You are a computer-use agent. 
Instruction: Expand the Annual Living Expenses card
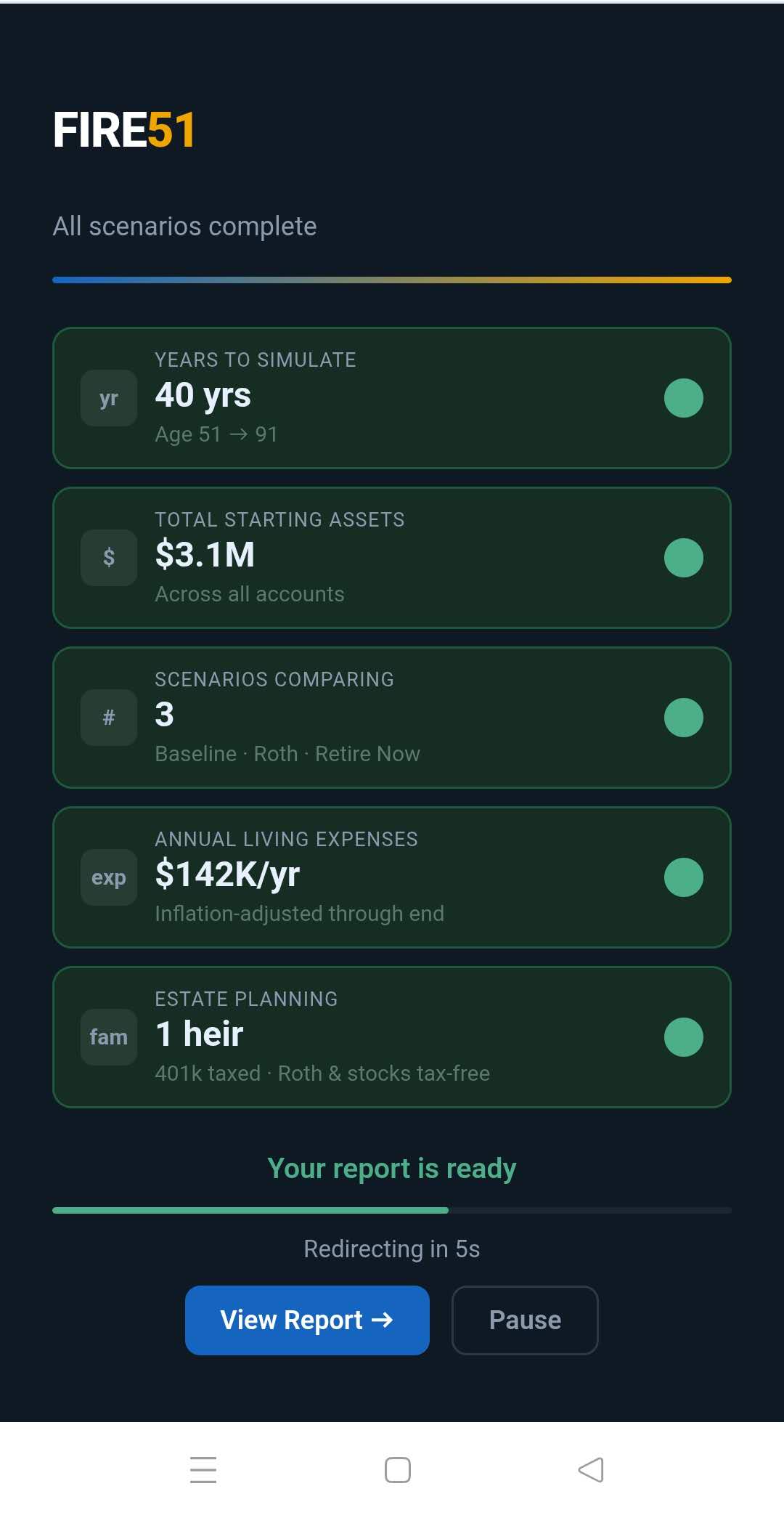[392, 877]
